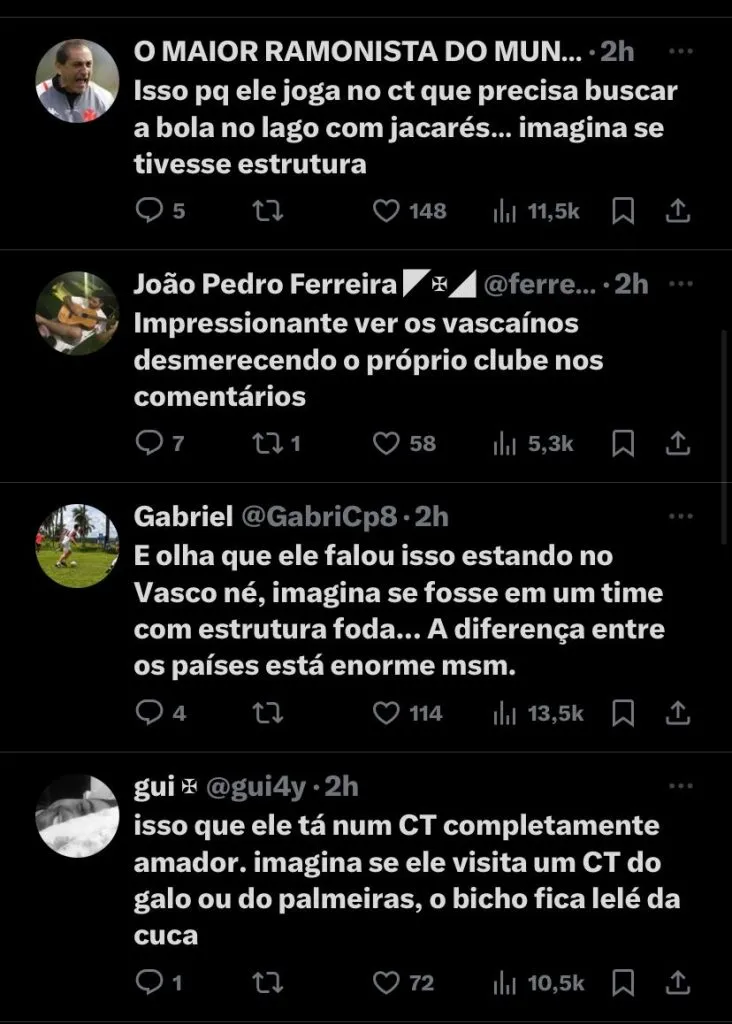The image size is (732, 1024).
Task: Open overflow menu on O MAIOR RAMONISTA tweet
Action: pos(680,51)
